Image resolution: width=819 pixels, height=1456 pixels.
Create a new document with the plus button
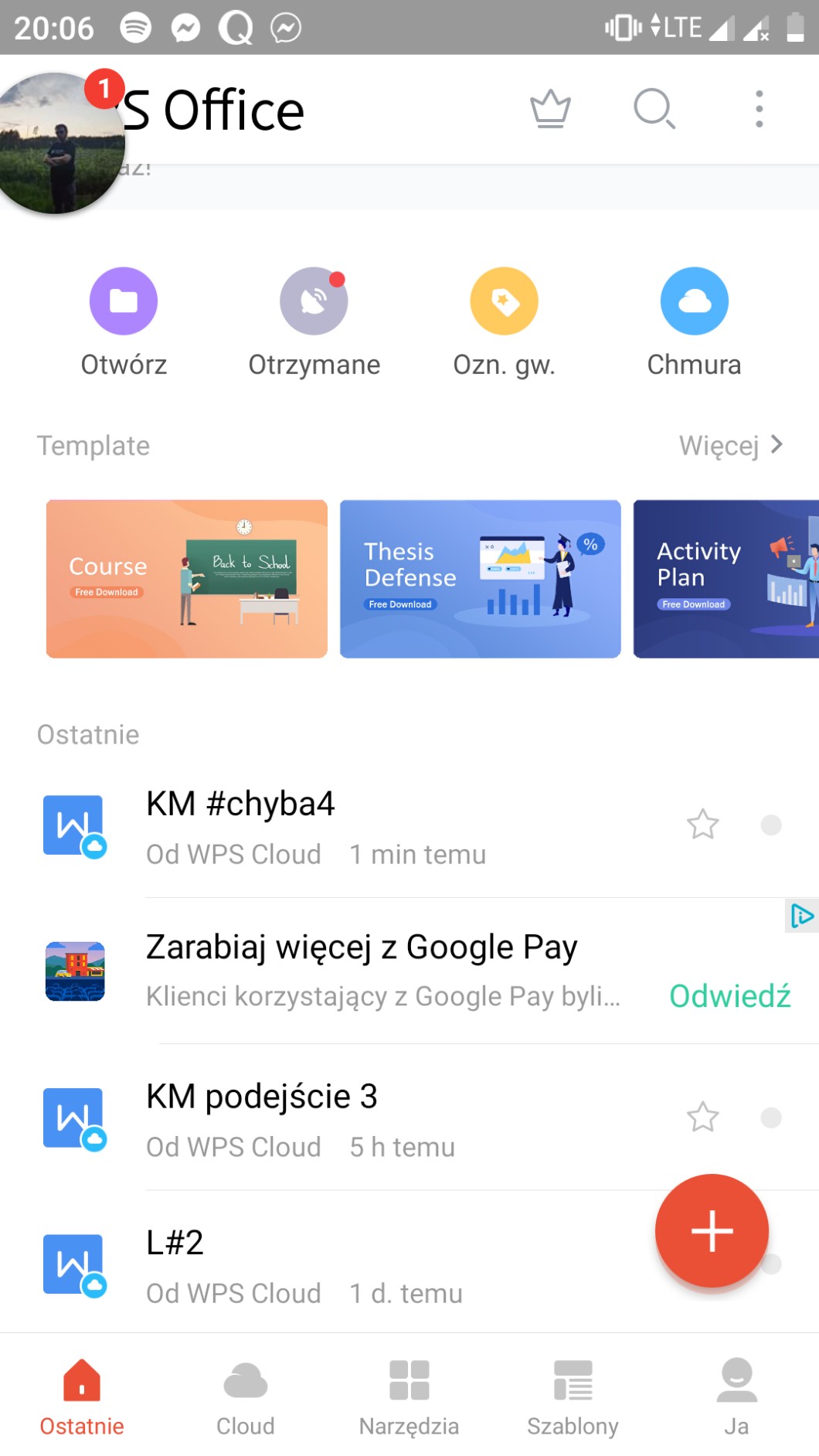712,1231
